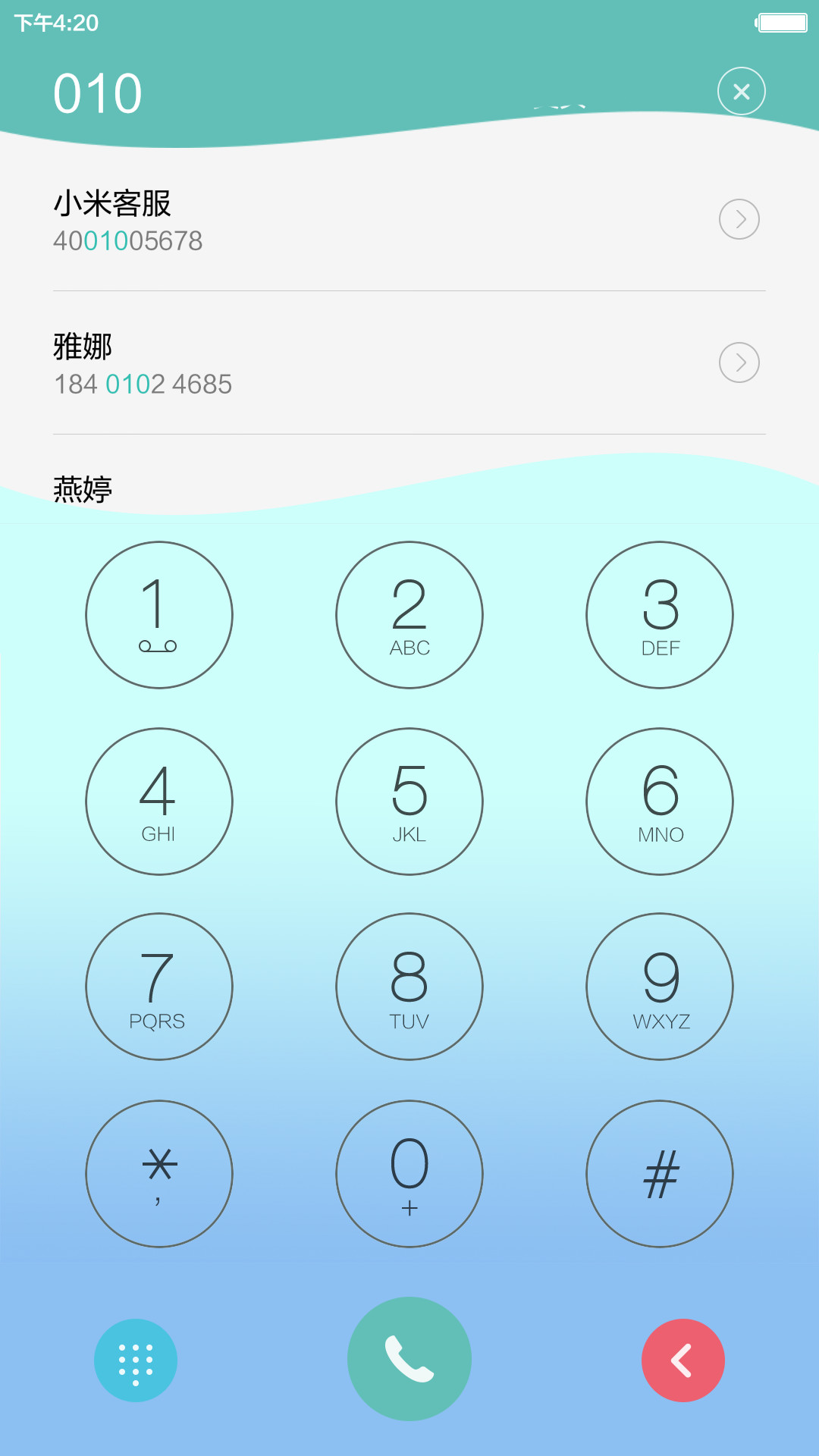Hide the dial pad with the blue keypad button
819x1456 pixels.
coord(136,1360)
